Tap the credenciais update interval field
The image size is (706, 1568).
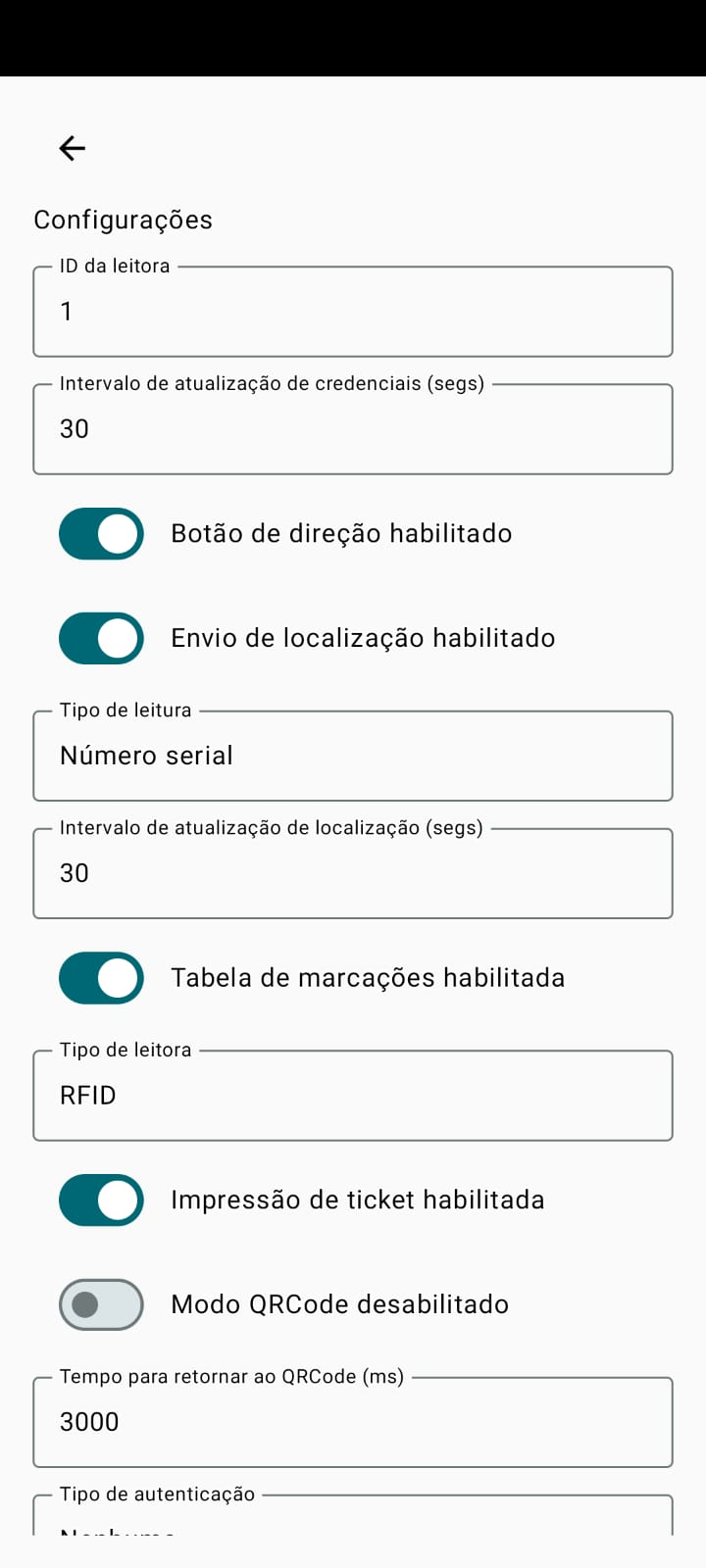tap(353, 429)
